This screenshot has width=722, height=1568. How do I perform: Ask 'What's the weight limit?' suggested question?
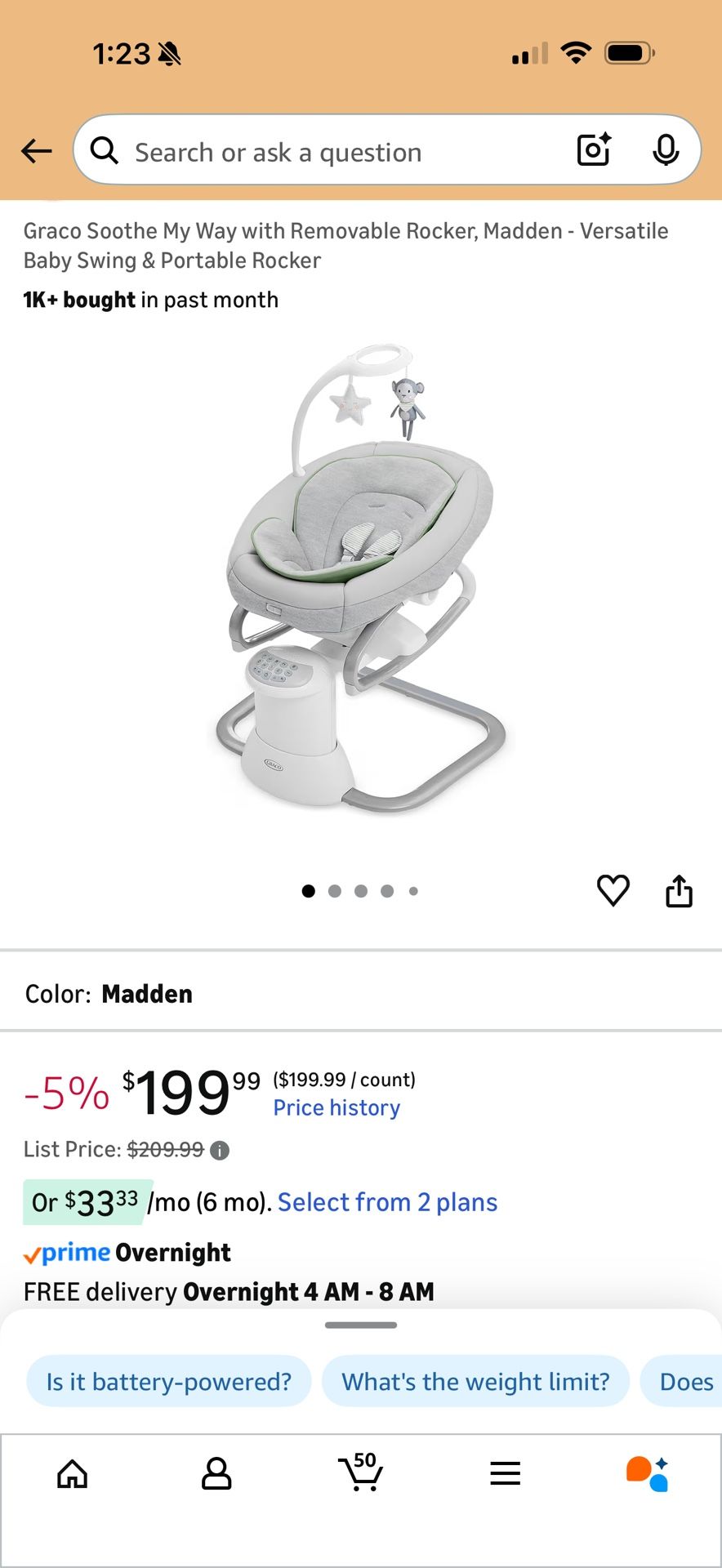pyautogui.click(x=475, y=1381)
